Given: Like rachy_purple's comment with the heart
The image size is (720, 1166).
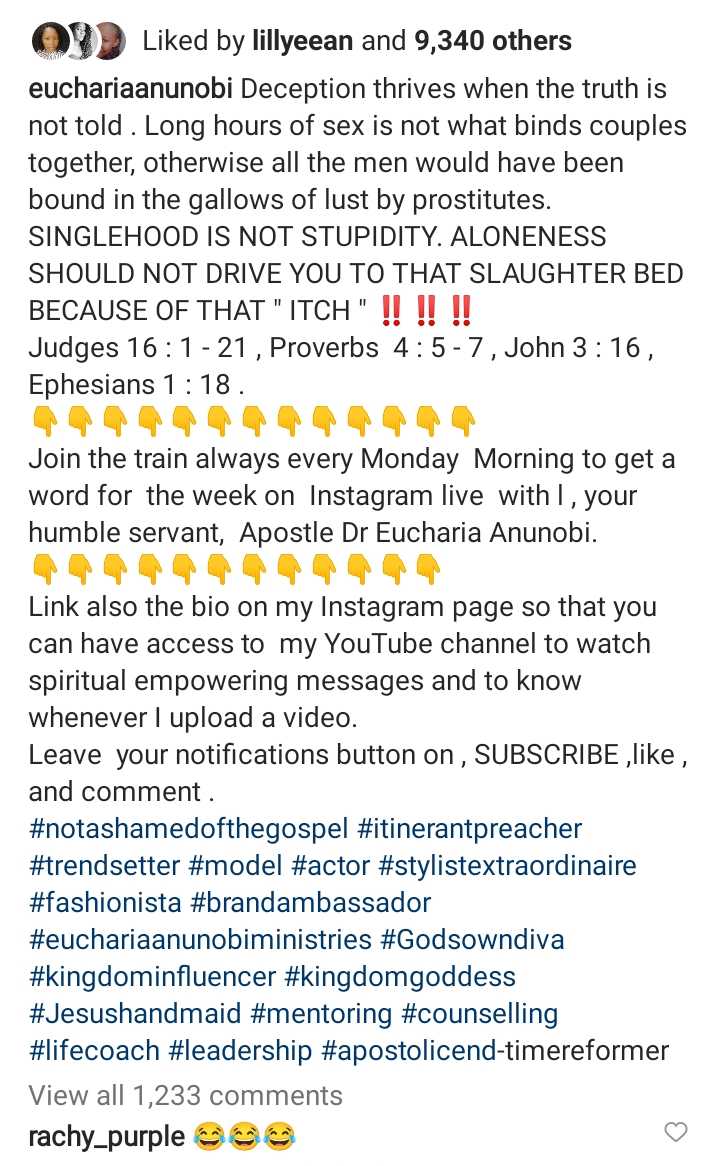Looking at the screenshot, I should (x=677, y=1133).
